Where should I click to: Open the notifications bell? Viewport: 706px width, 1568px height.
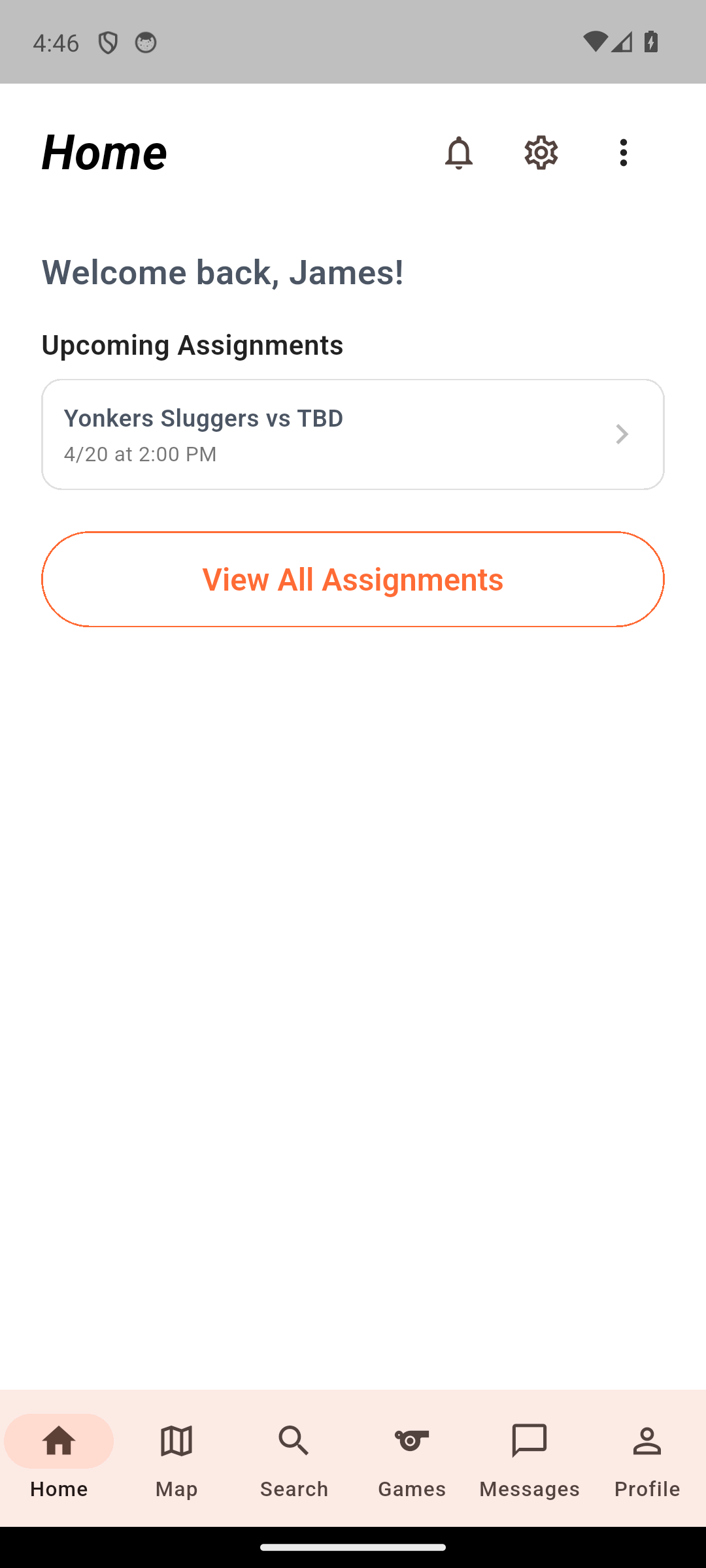[x=458, y=152]
